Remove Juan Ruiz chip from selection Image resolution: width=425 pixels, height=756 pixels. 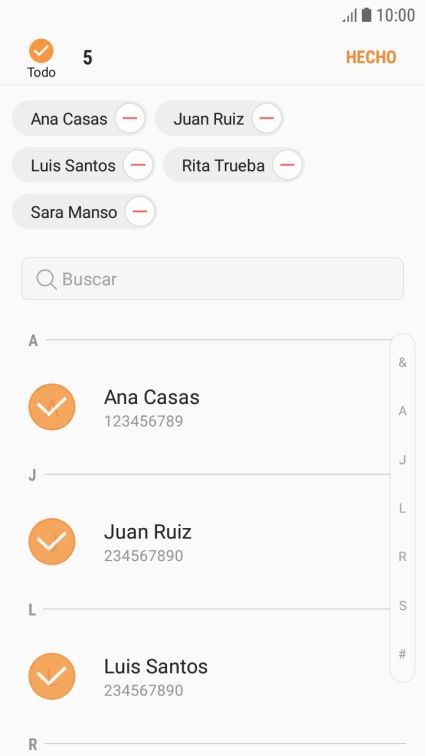pyautogui.click(x=267, y=118)
